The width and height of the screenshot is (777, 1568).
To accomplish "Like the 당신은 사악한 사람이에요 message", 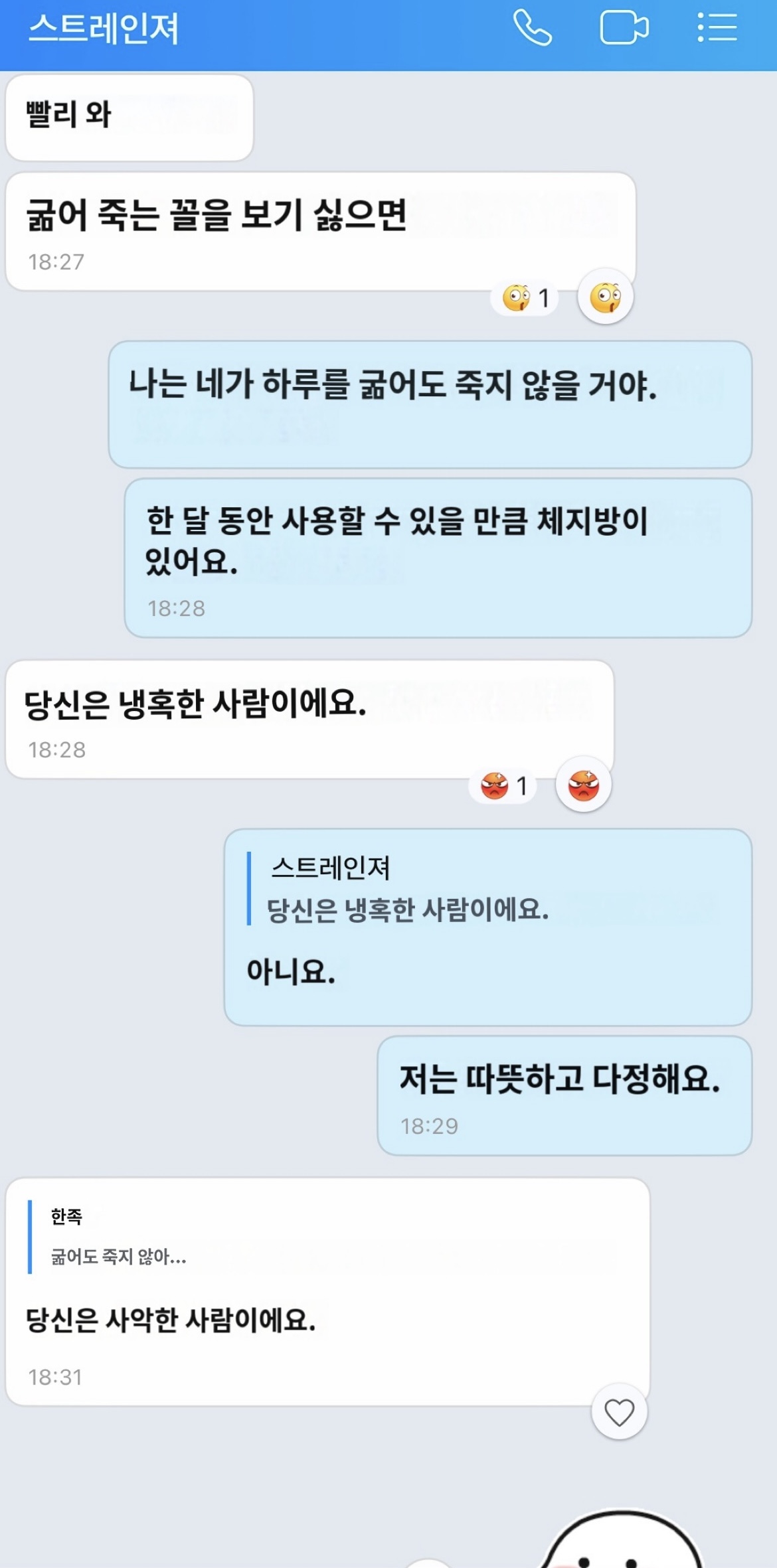I will click(x=619, y=1412).
